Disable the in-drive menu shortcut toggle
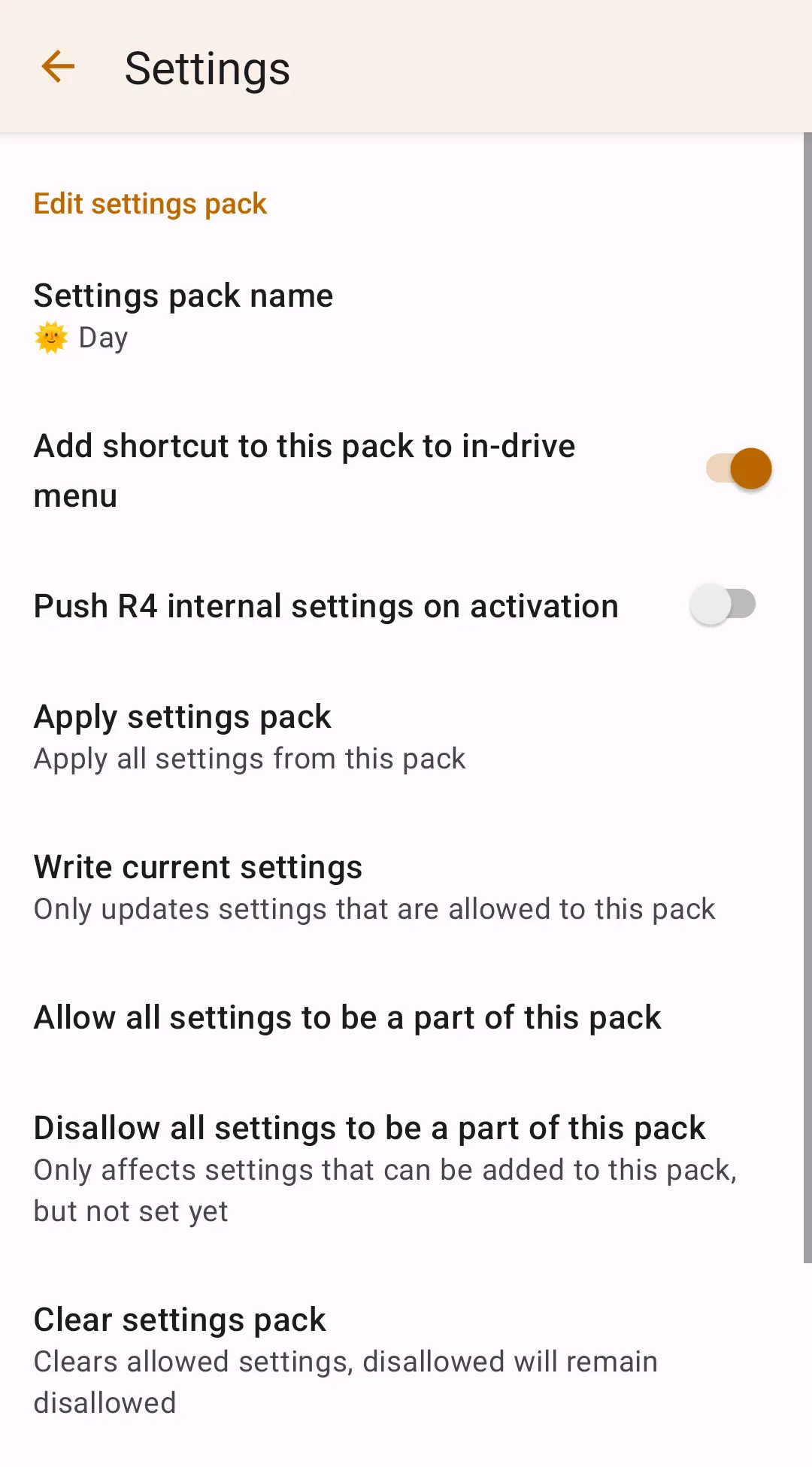The height and width of the screenshot is (1467, 812). click(738, 469)
